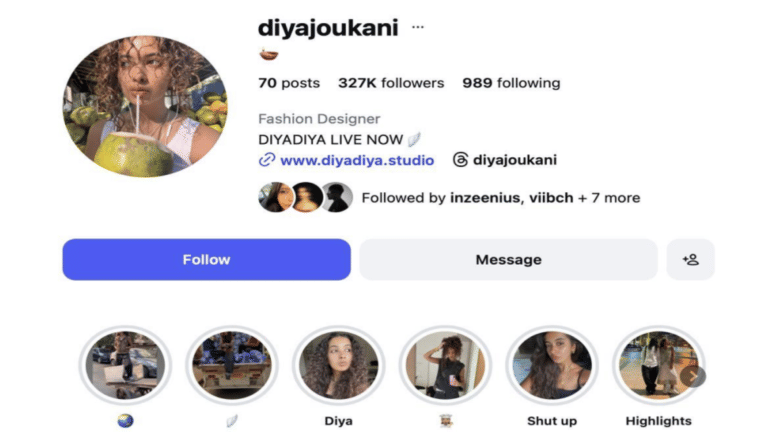Follow diyajoukani

pyautogui.click(x=206, y=259)
